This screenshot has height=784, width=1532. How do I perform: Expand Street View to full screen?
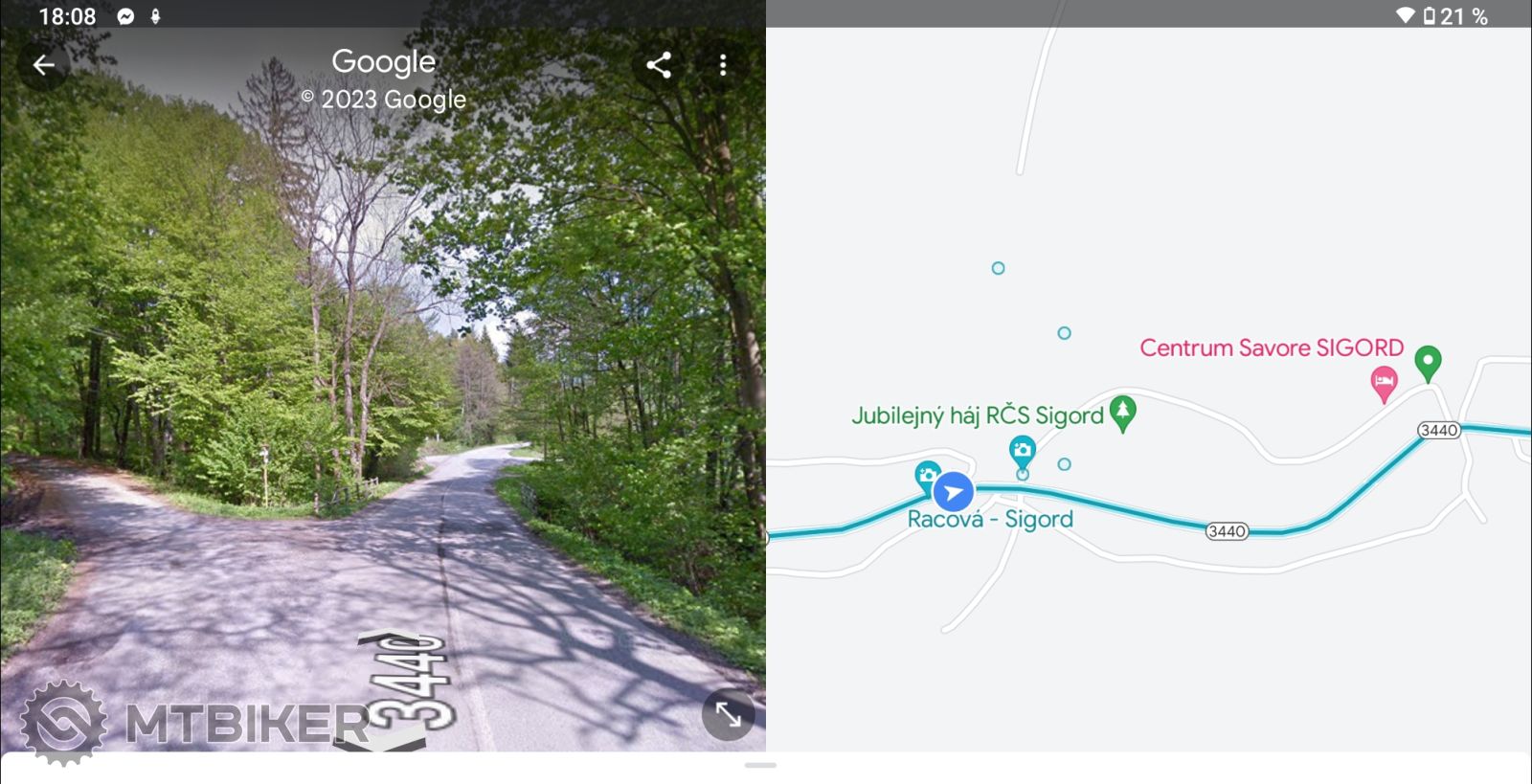coord(728,714)
